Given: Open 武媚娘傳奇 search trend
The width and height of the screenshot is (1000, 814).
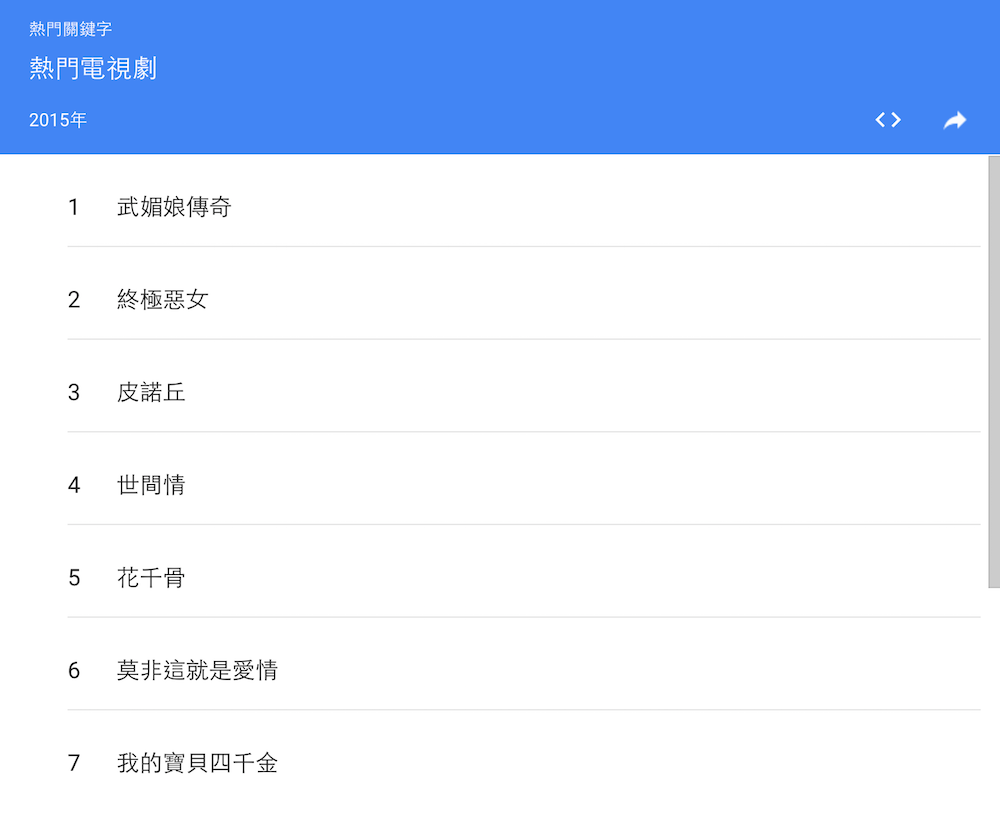Looking at the screenshot, I should point(175,208).
